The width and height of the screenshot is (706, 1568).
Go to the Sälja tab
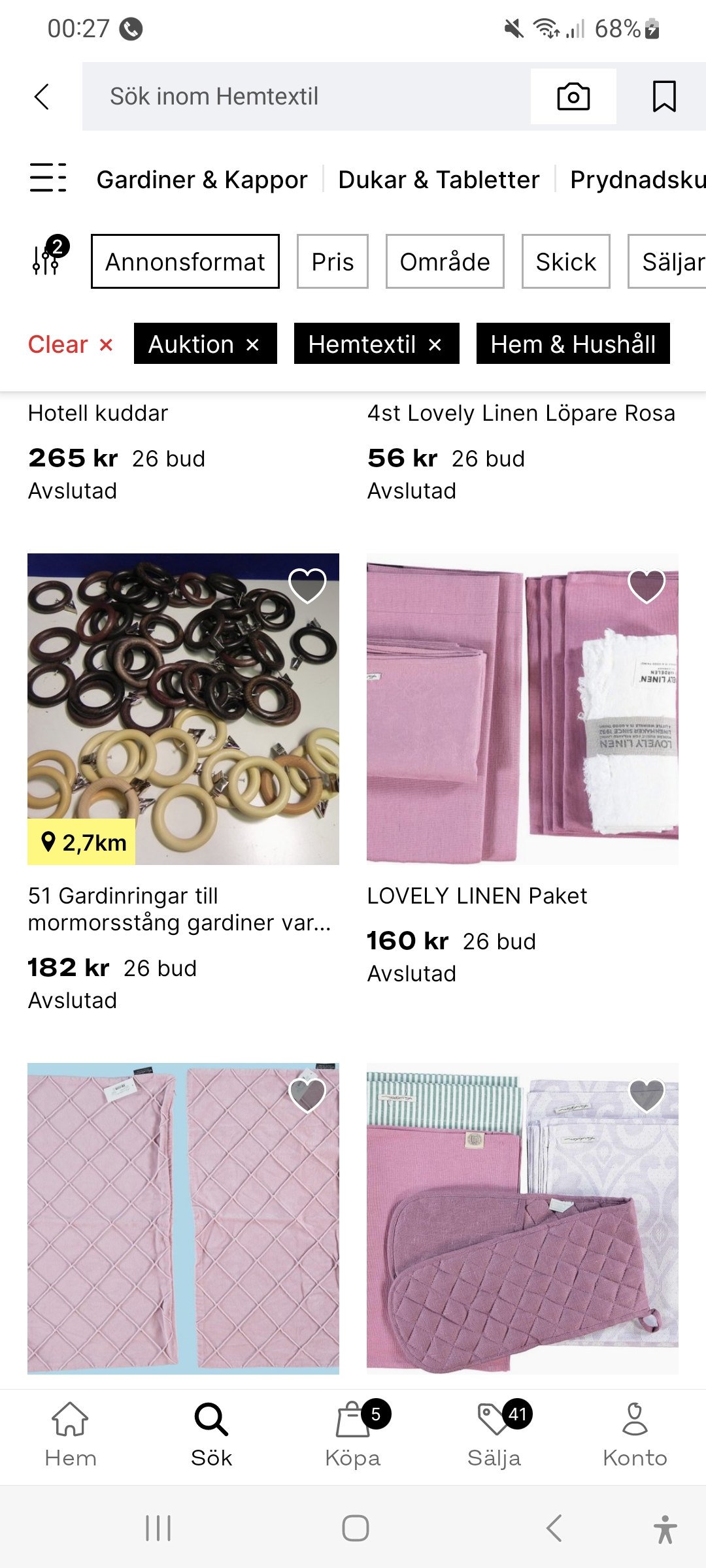(494, 1434)
